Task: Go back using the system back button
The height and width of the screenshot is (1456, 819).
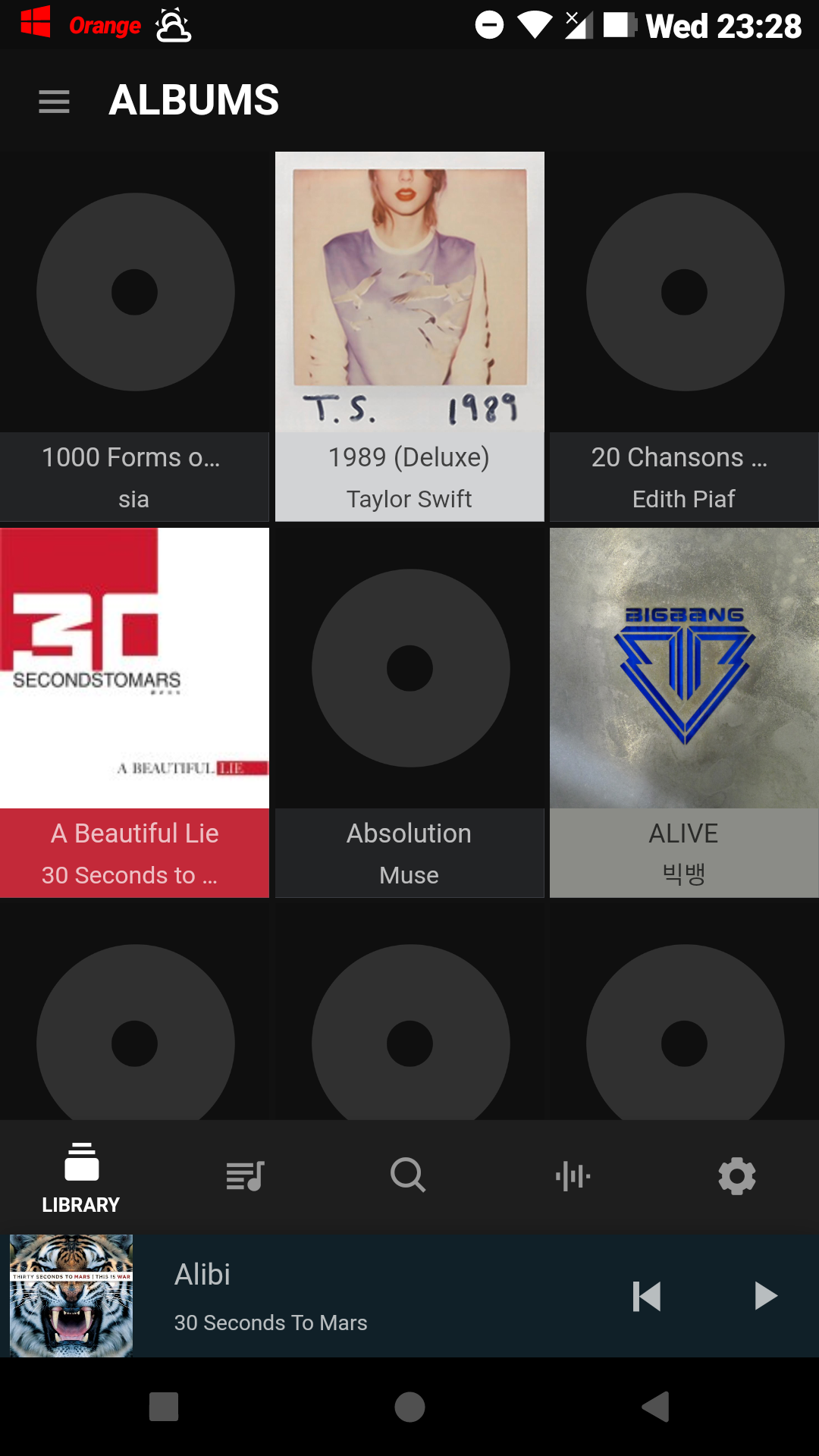Action: point(656,1407)
